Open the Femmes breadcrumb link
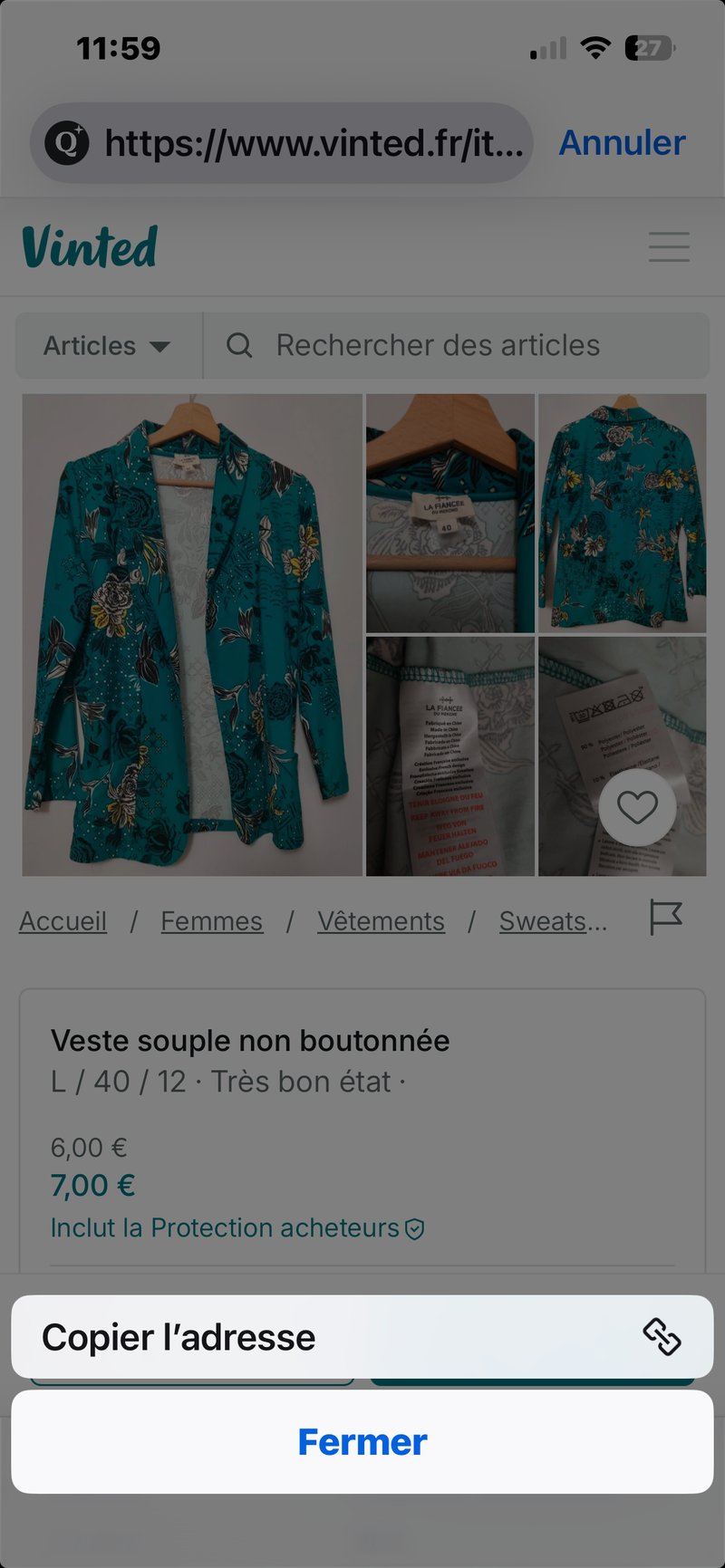725x1568 pixels. point(211,920)
